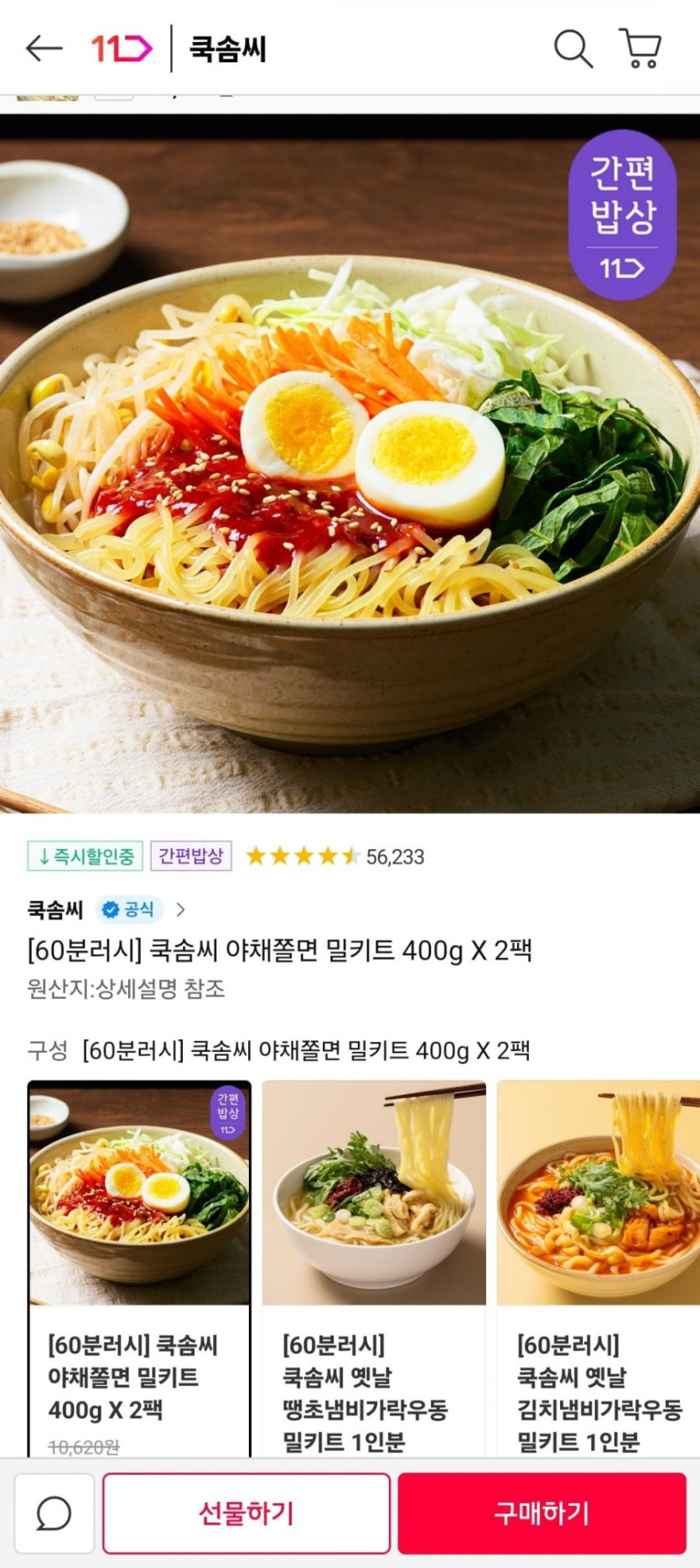The width and height of the screenshot is (700, 1568).
Task: Open the chat inquiry button
Action: (x=54, y=1514)
